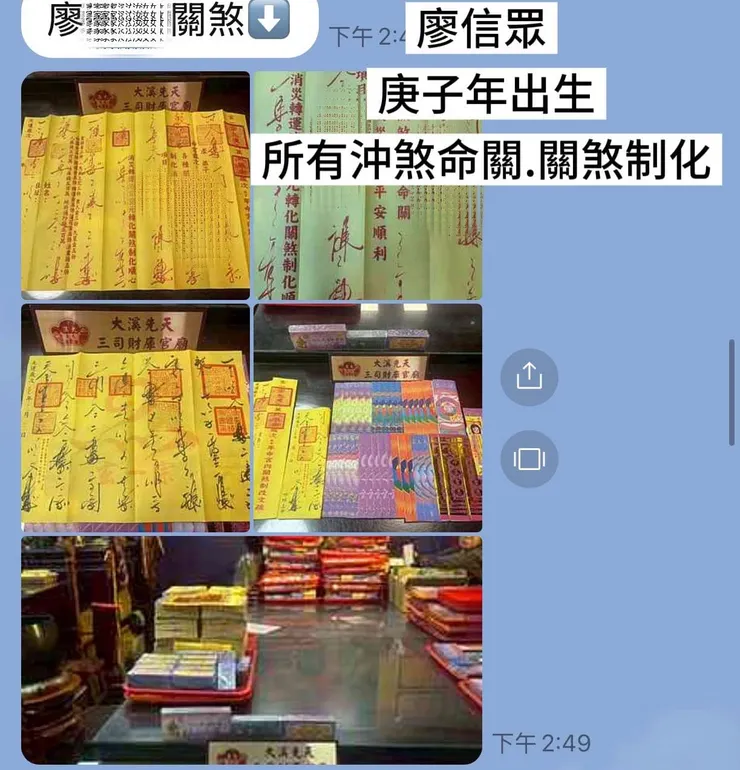The image size is (740, 770).
Task: Open the album view icon below share
Action: (x=528, y=459)
